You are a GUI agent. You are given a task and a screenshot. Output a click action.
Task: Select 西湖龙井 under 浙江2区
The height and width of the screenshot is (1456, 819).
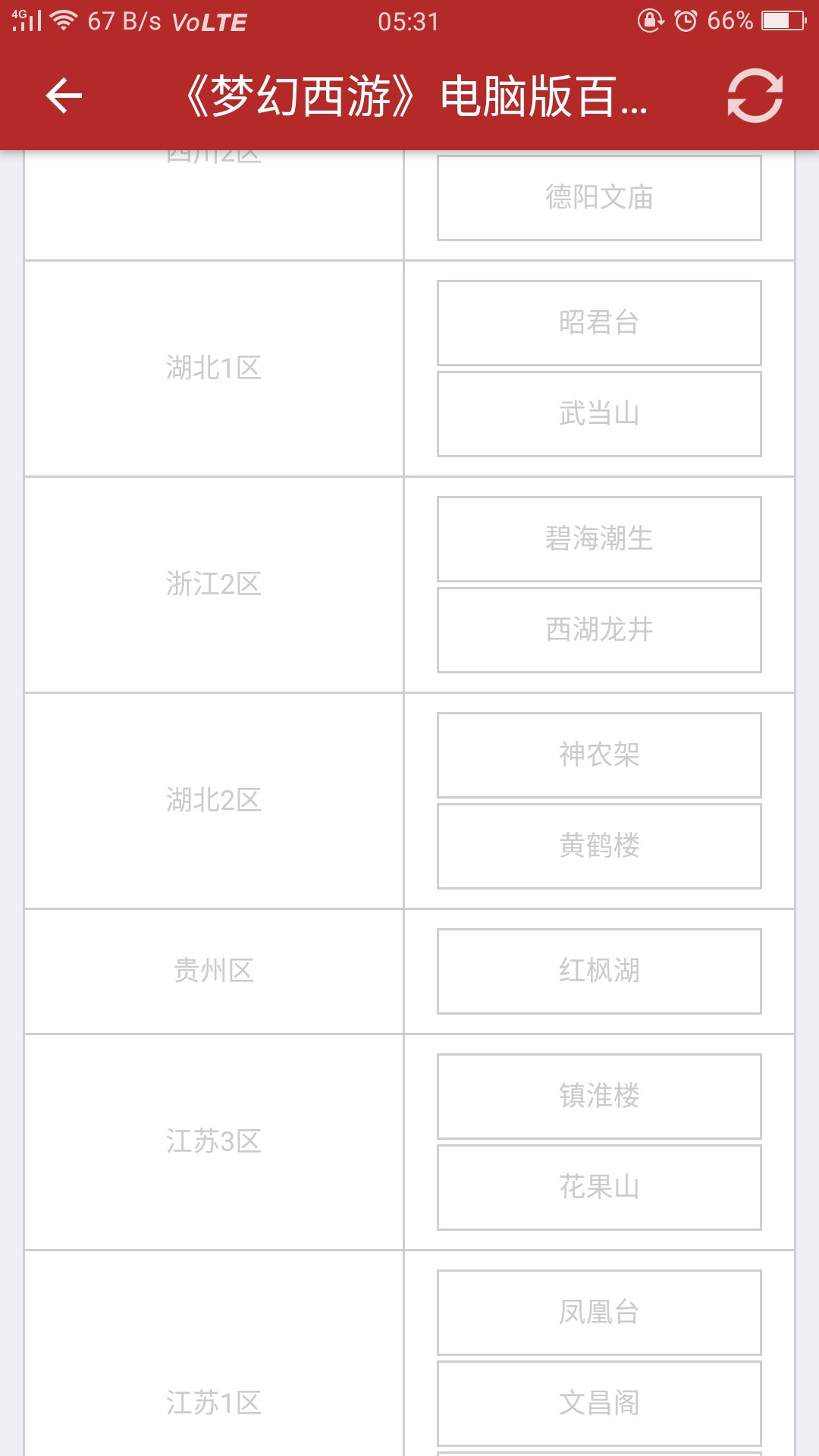point(599,630)
